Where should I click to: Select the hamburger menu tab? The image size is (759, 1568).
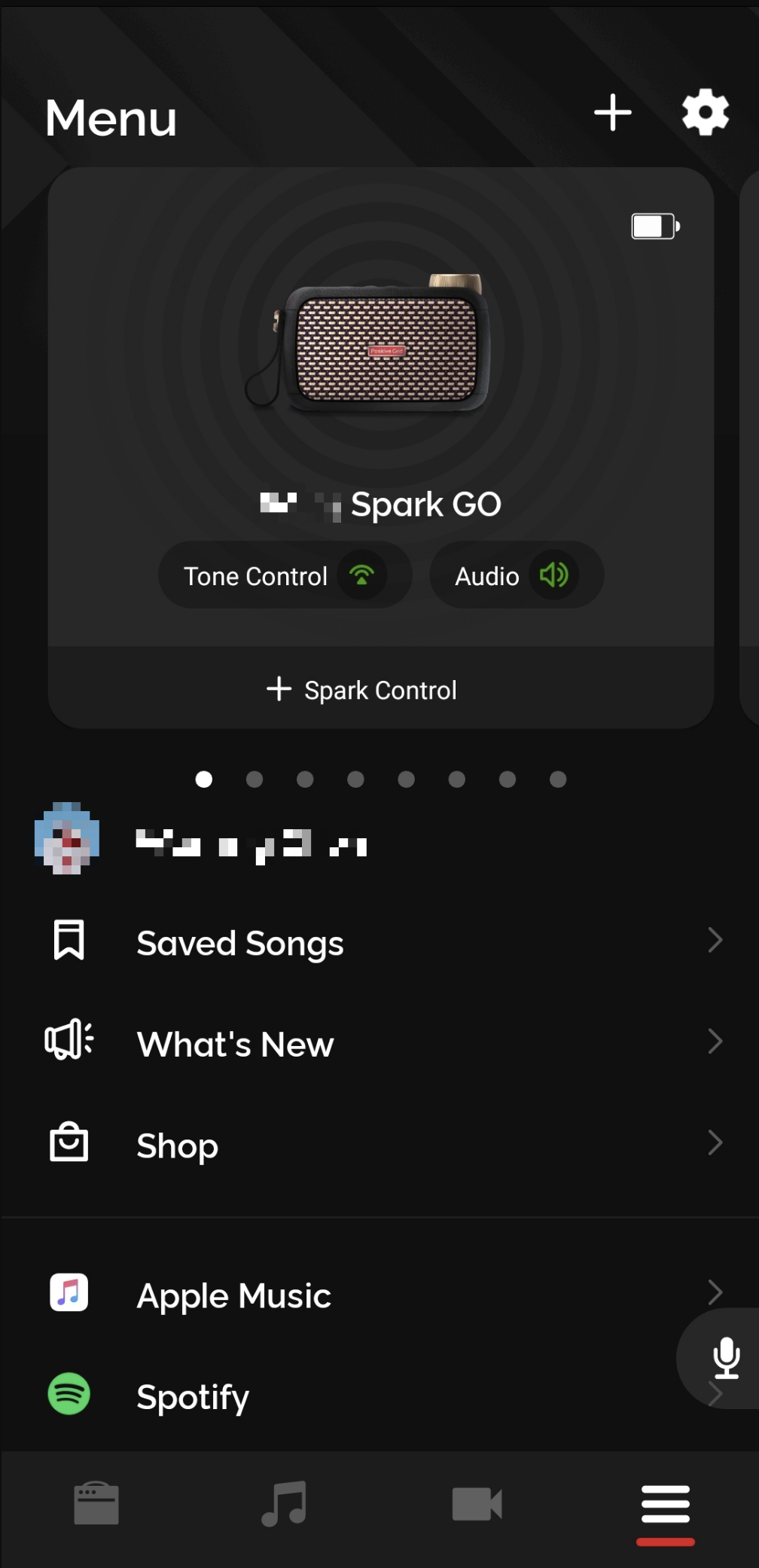coord(666,1505)
